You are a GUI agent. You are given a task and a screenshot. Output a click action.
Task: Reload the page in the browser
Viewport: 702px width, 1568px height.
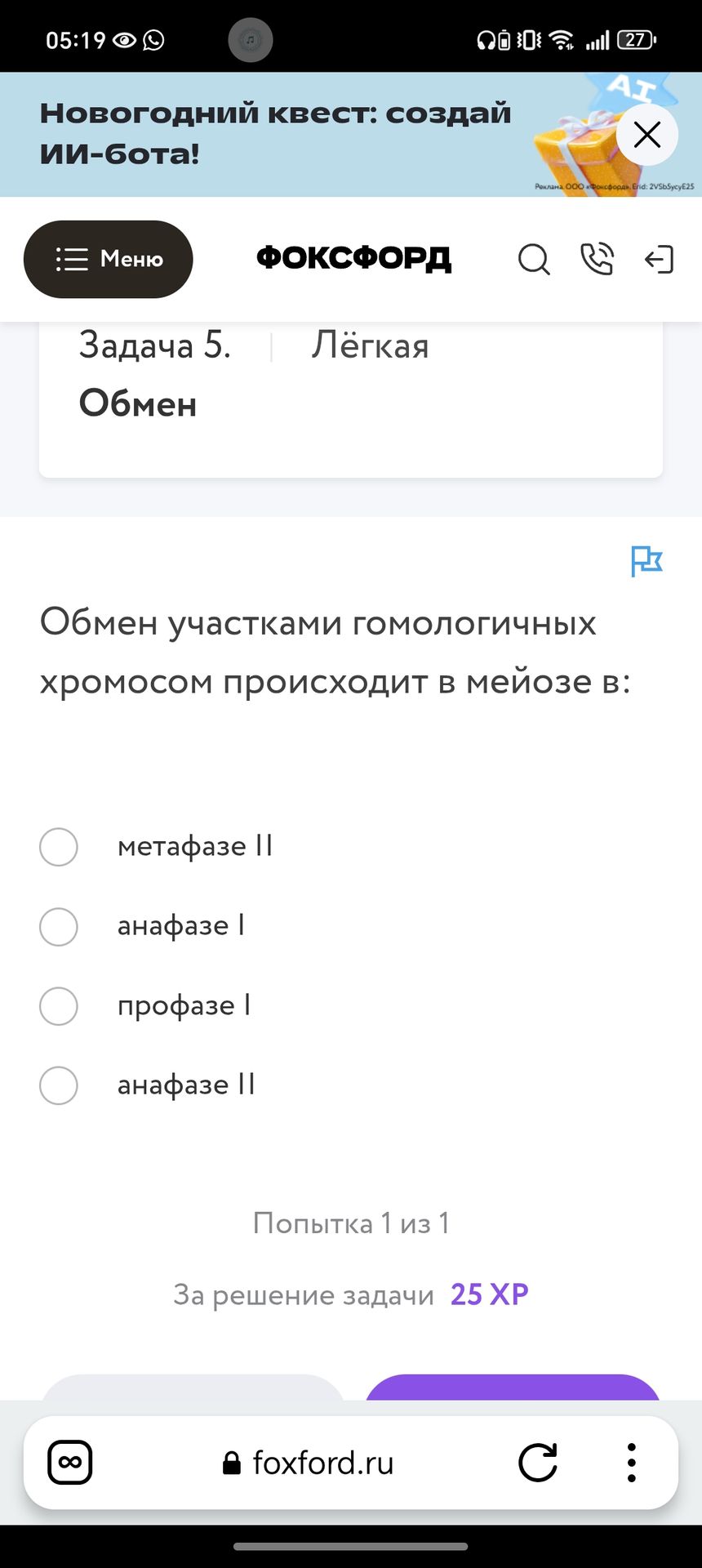pyautogui.click(x=538, y=1463)
